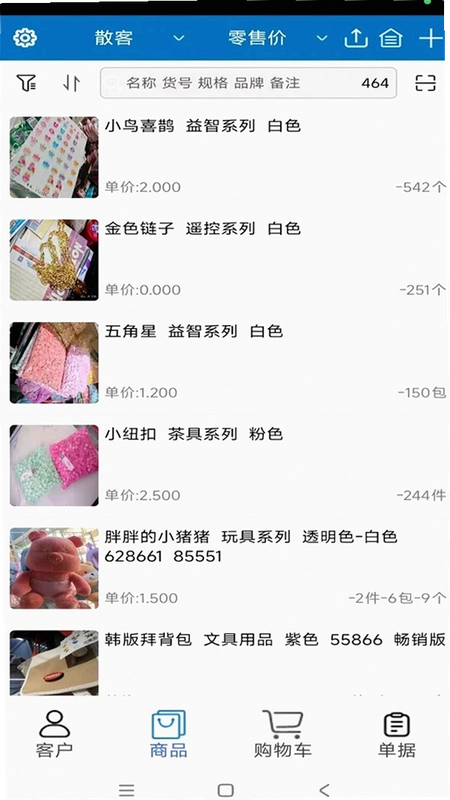Open the 金色链子 product row
This screenshot has width=450, height=800.
tap(225, 260)
